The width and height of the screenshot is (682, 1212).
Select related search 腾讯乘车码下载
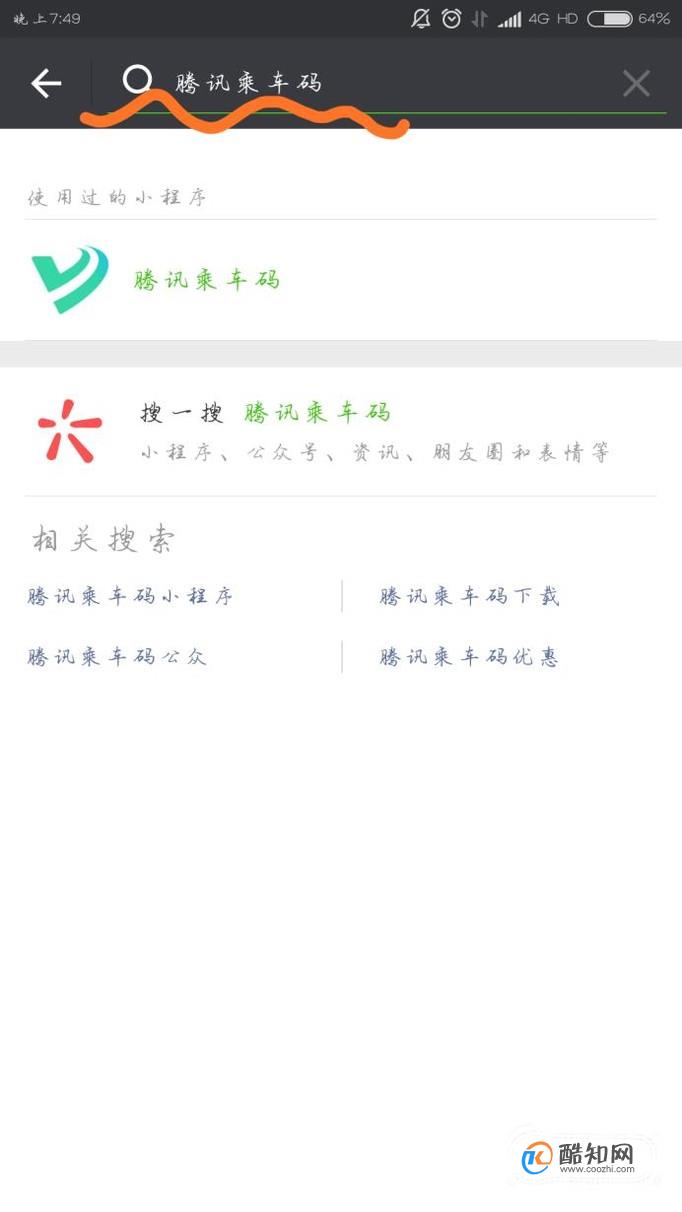[x=469, y=597]
